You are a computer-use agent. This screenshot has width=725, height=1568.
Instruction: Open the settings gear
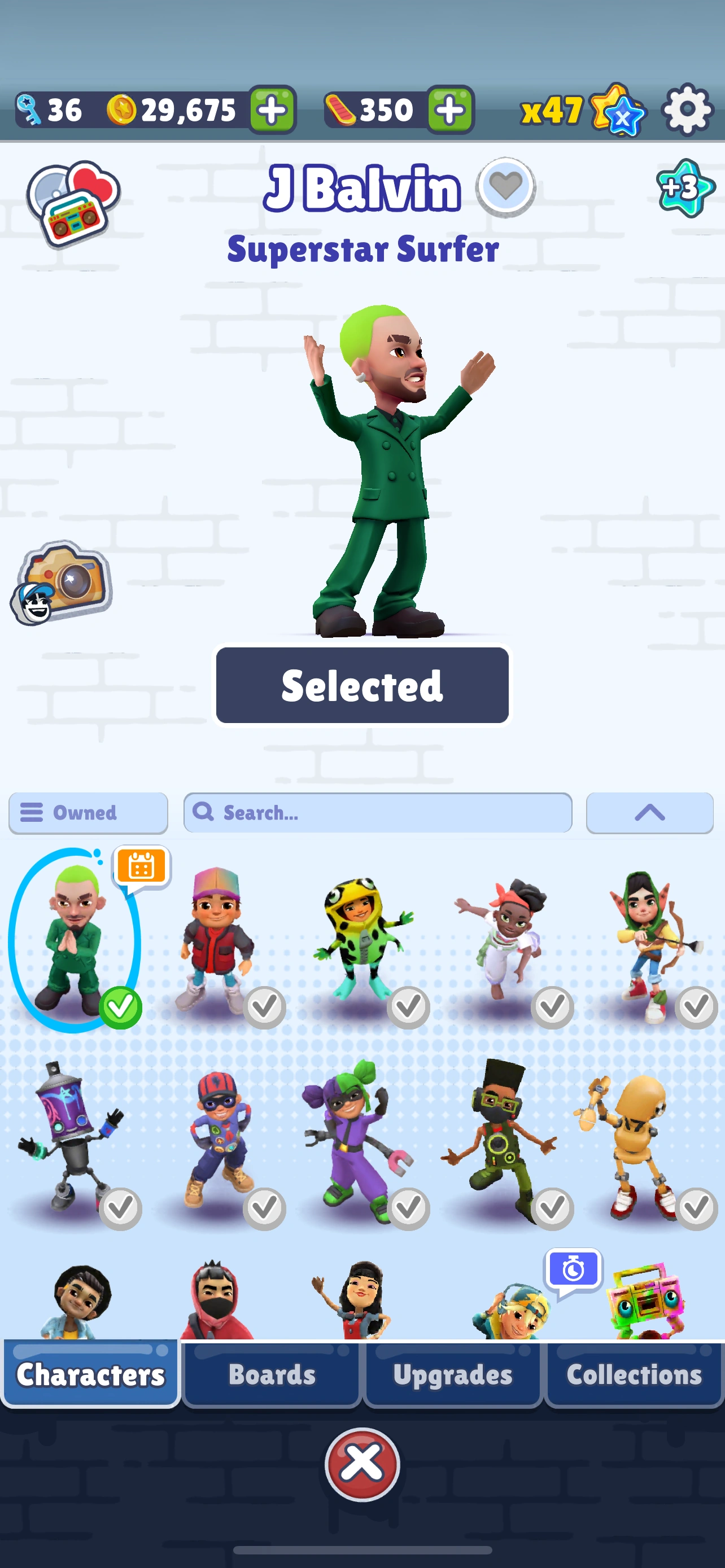tap(687, 110)
